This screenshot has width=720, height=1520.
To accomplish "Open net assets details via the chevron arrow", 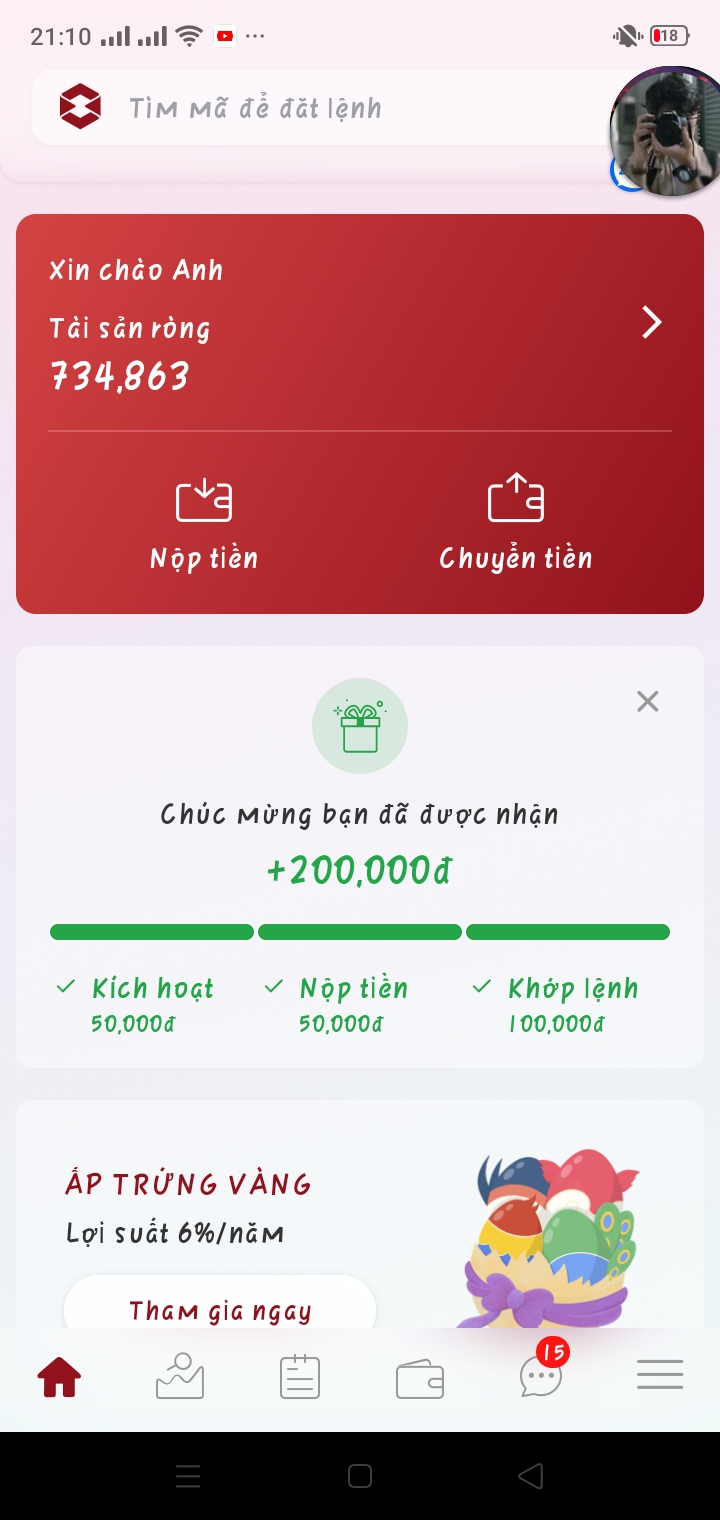I will [652, 323].
